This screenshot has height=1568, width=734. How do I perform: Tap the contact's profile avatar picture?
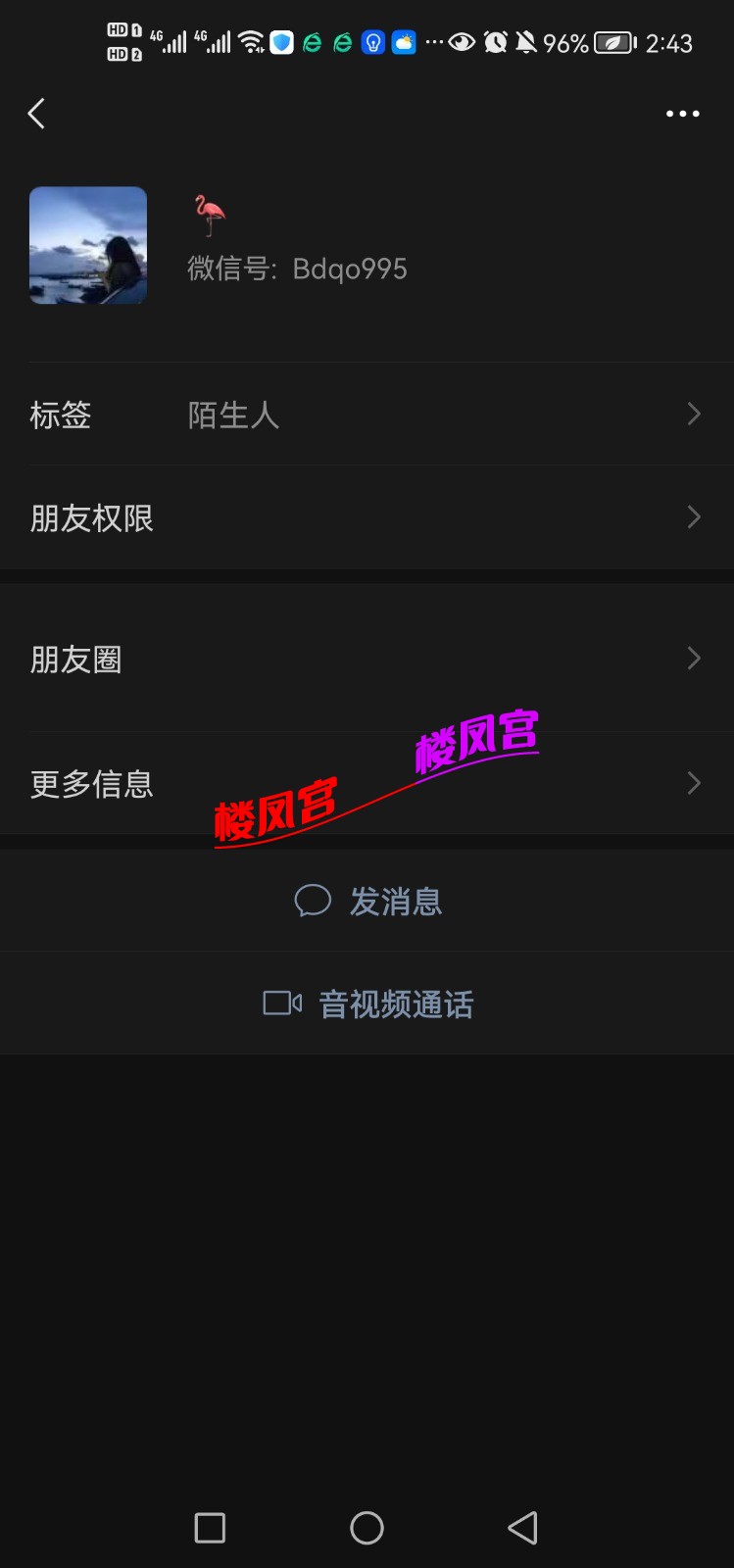[87, 245]
